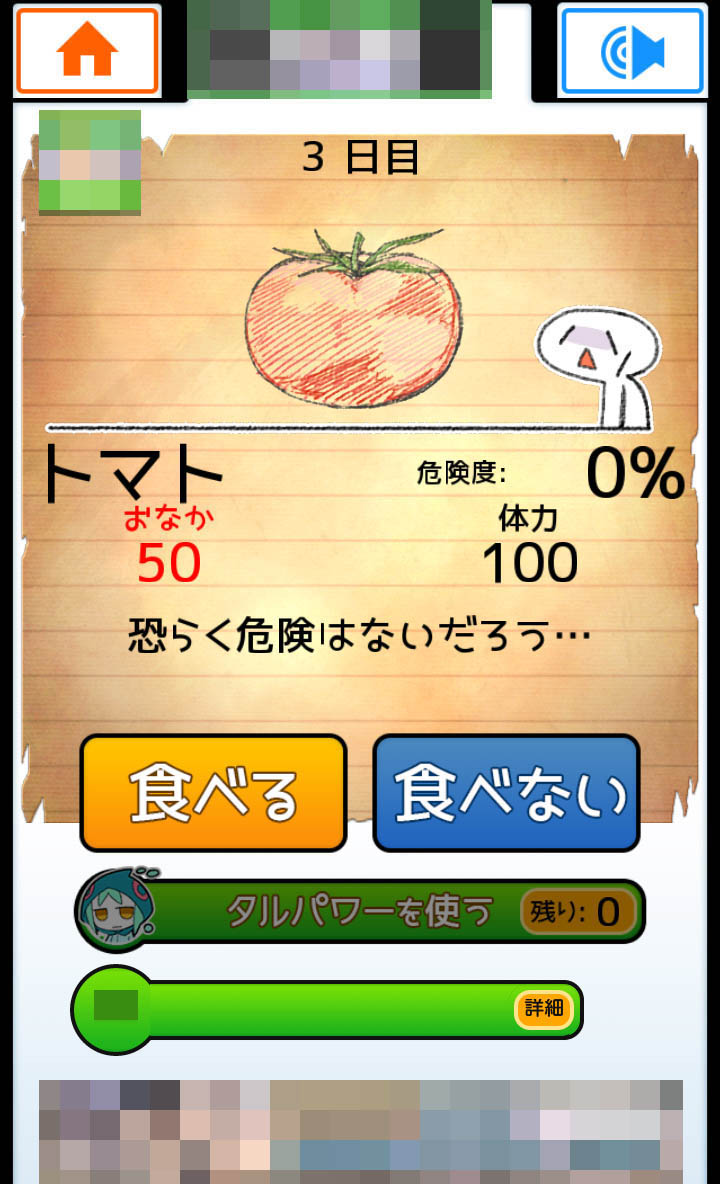Viewport: 720px width, 1184px height.
Task: Tap the orange 食べる button
Action: (x=213, y=793)
